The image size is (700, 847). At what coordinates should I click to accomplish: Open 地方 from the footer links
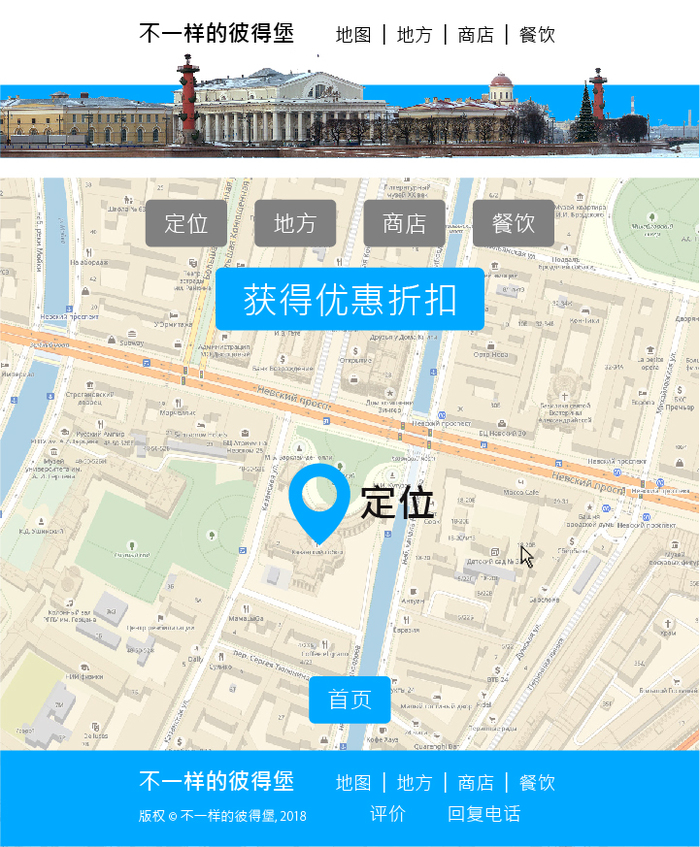(415, 782)
